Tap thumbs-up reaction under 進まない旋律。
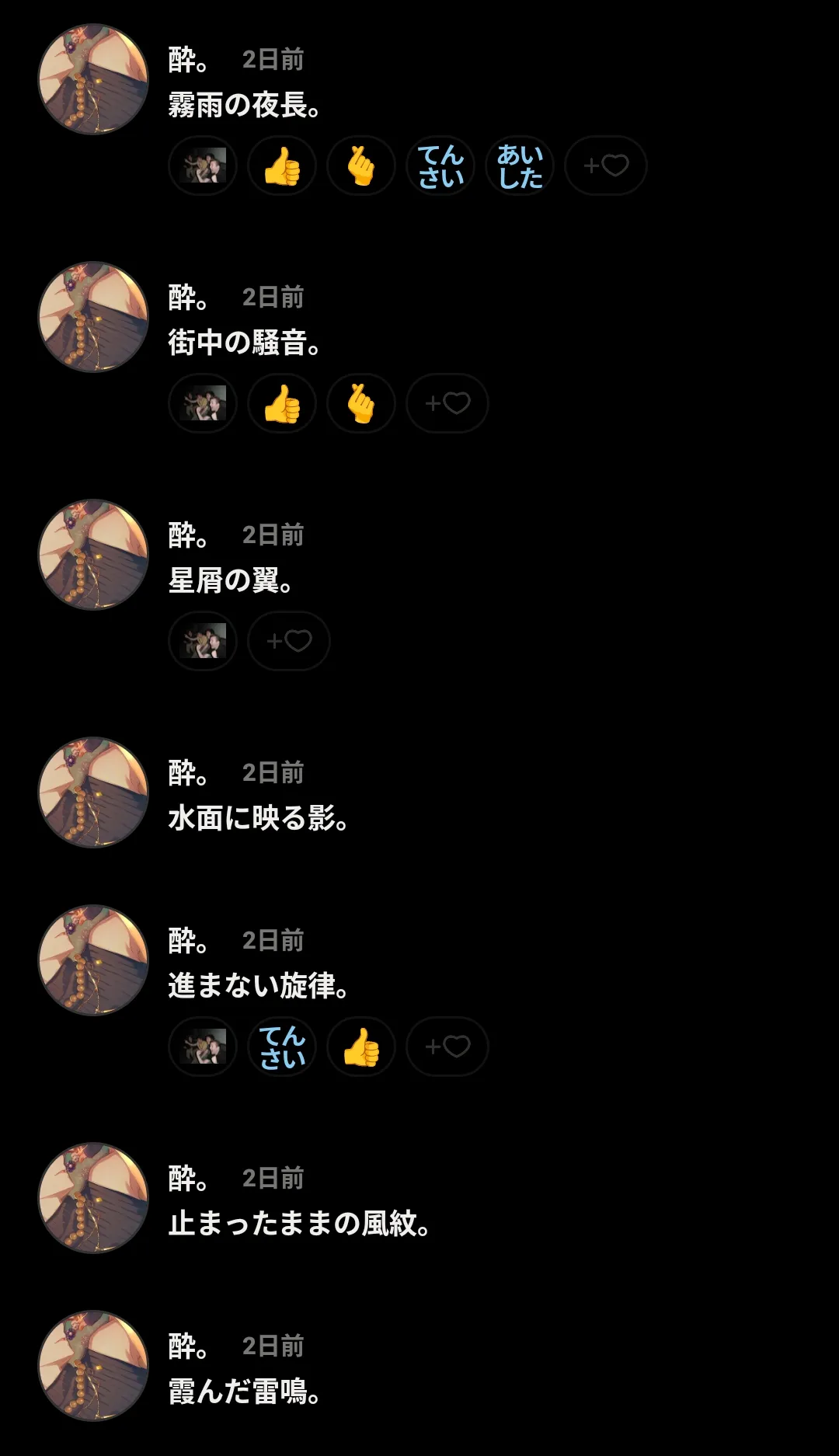This screenshot has height=1456, width=839. [x=361, y=1047]
